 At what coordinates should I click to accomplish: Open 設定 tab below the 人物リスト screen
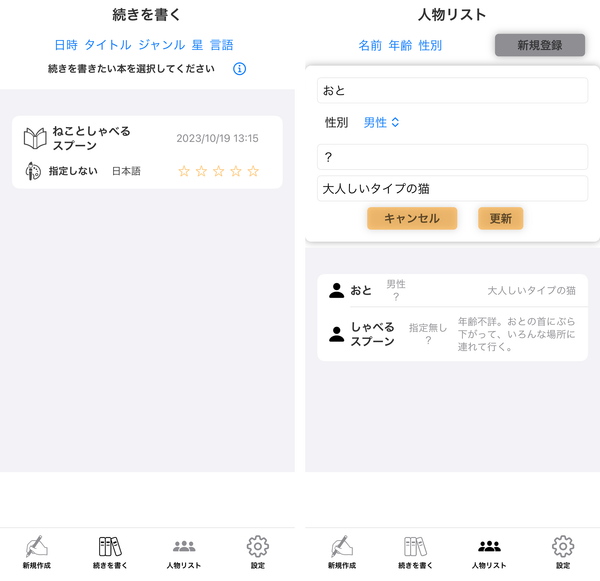(x=563, y=552)
